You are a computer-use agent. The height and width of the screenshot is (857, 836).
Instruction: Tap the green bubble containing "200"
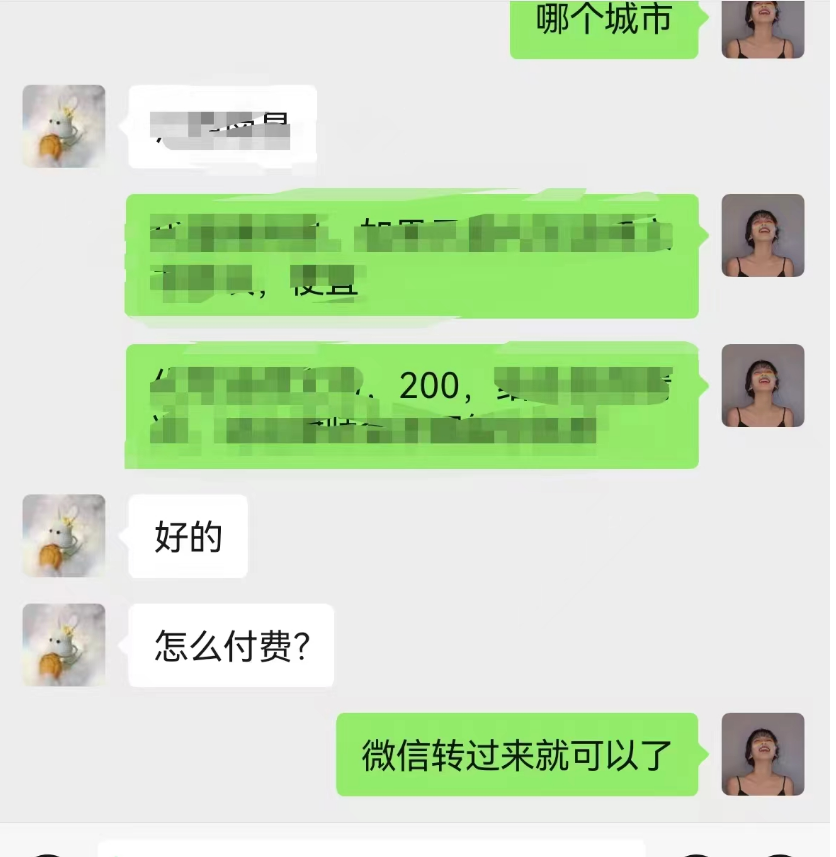412,407
